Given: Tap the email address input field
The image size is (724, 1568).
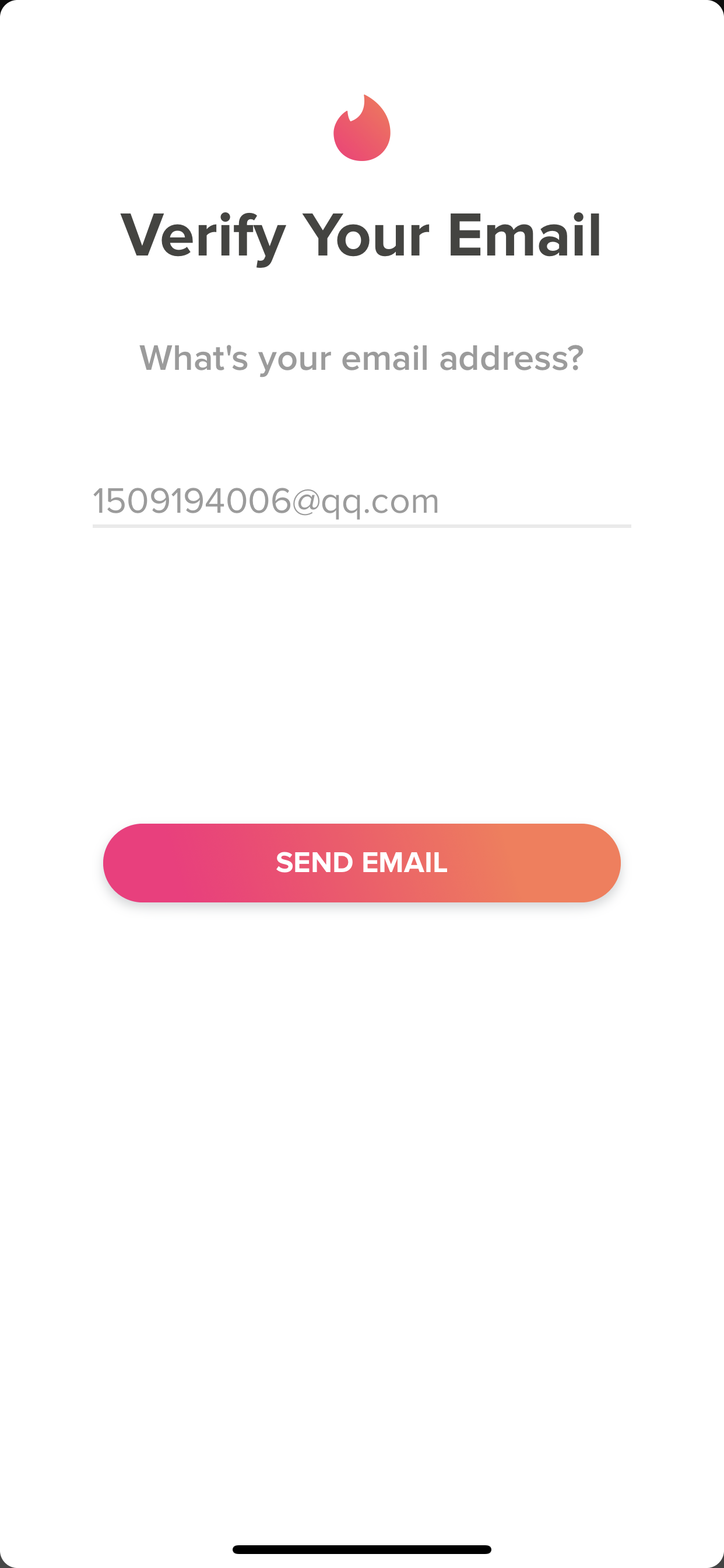Looking at the screenshot, I should coord(361,502).
